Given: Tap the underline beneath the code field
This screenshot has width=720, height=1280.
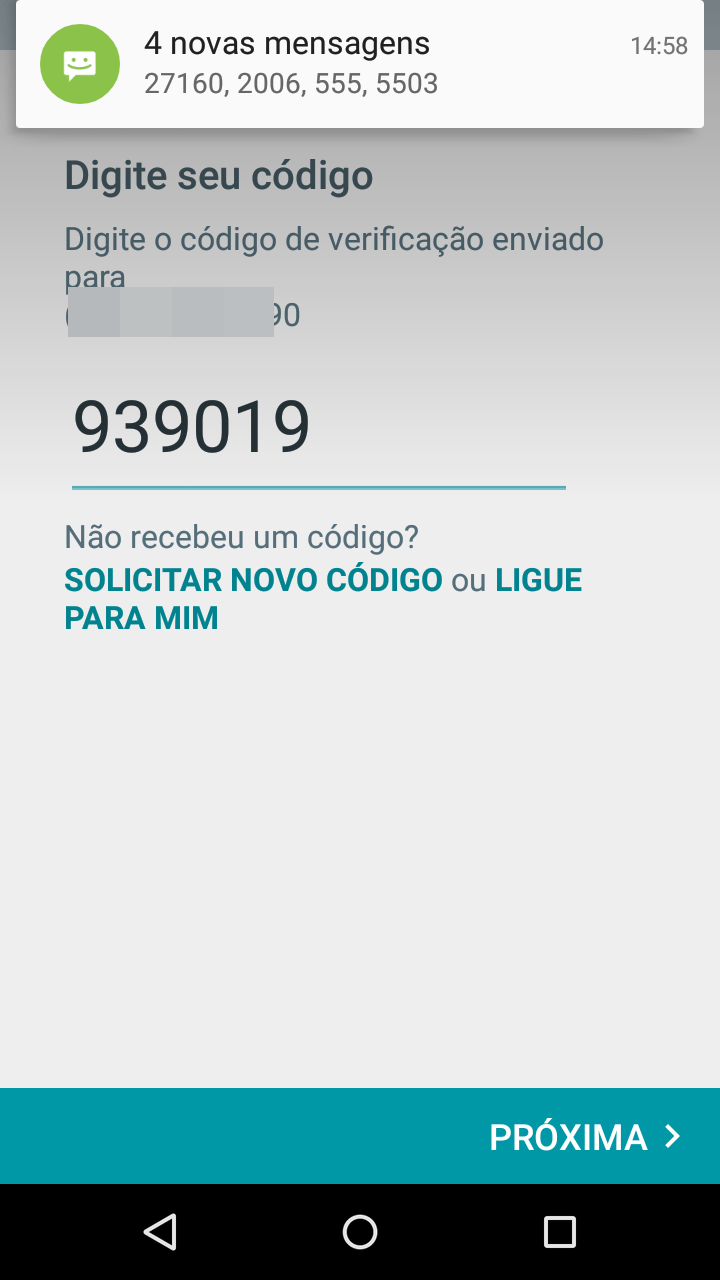Looking at the screenshot, I should [318, 488].
